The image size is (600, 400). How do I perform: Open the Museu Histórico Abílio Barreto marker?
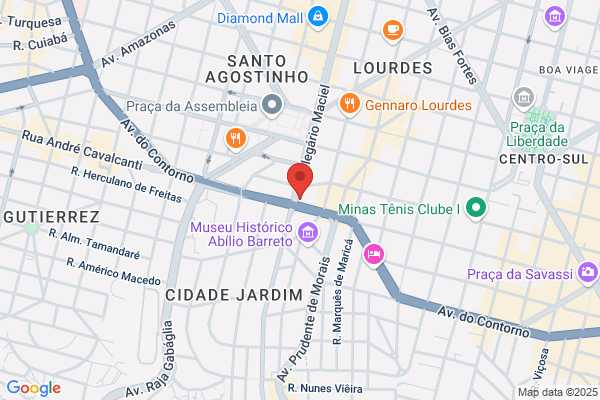308,233
